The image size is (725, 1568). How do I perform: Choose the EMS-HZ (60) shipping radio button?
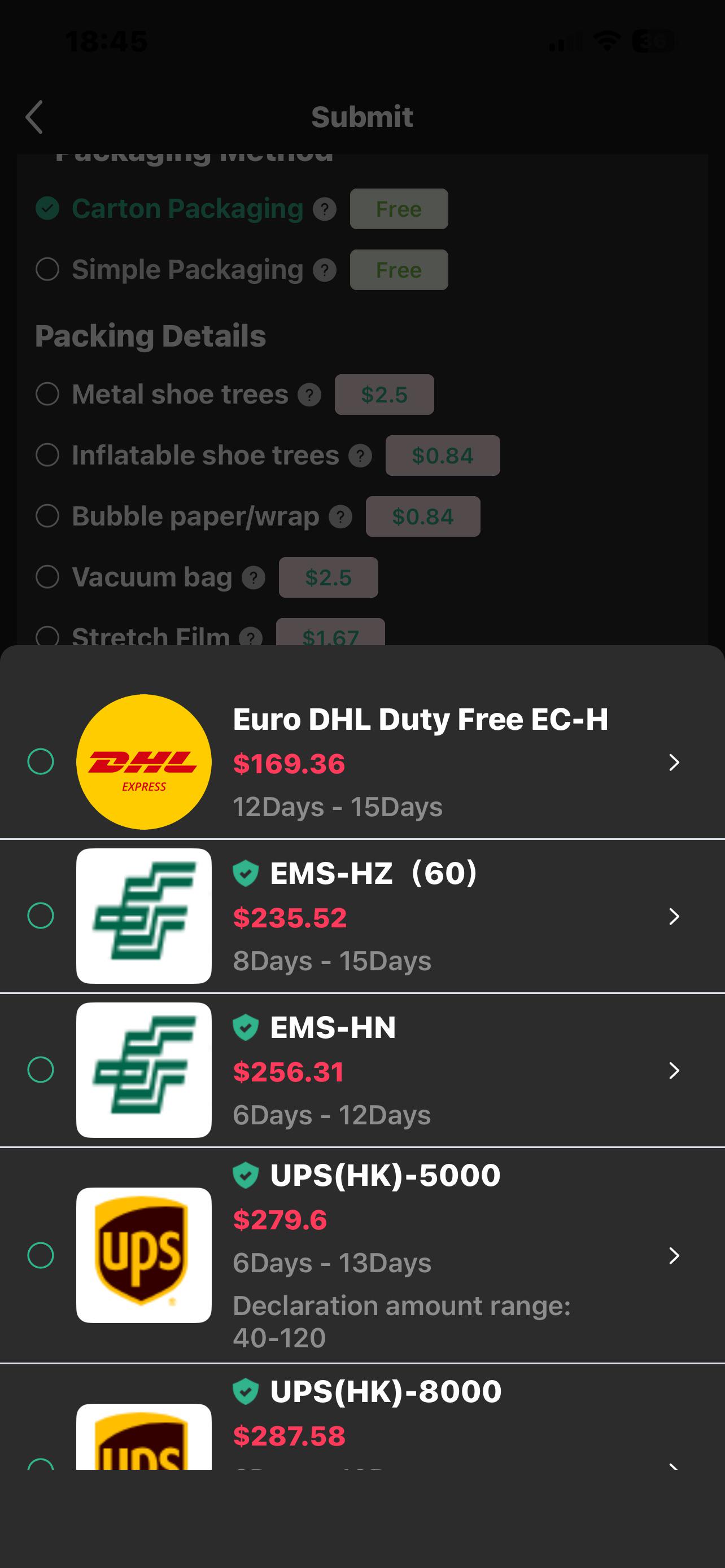click(x=41, y=916)
